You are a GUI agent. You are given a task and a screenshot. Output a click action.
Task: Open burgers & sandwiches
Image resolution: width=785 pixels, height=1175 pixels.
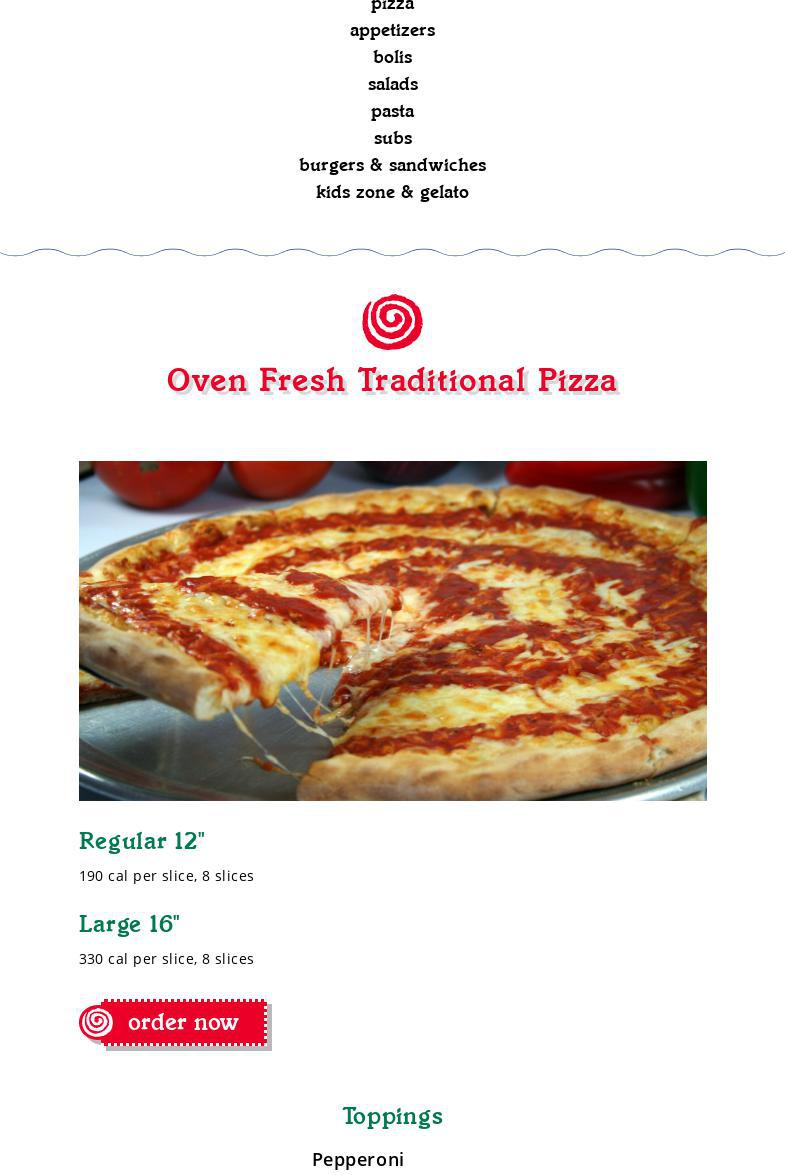coord(392,165)
